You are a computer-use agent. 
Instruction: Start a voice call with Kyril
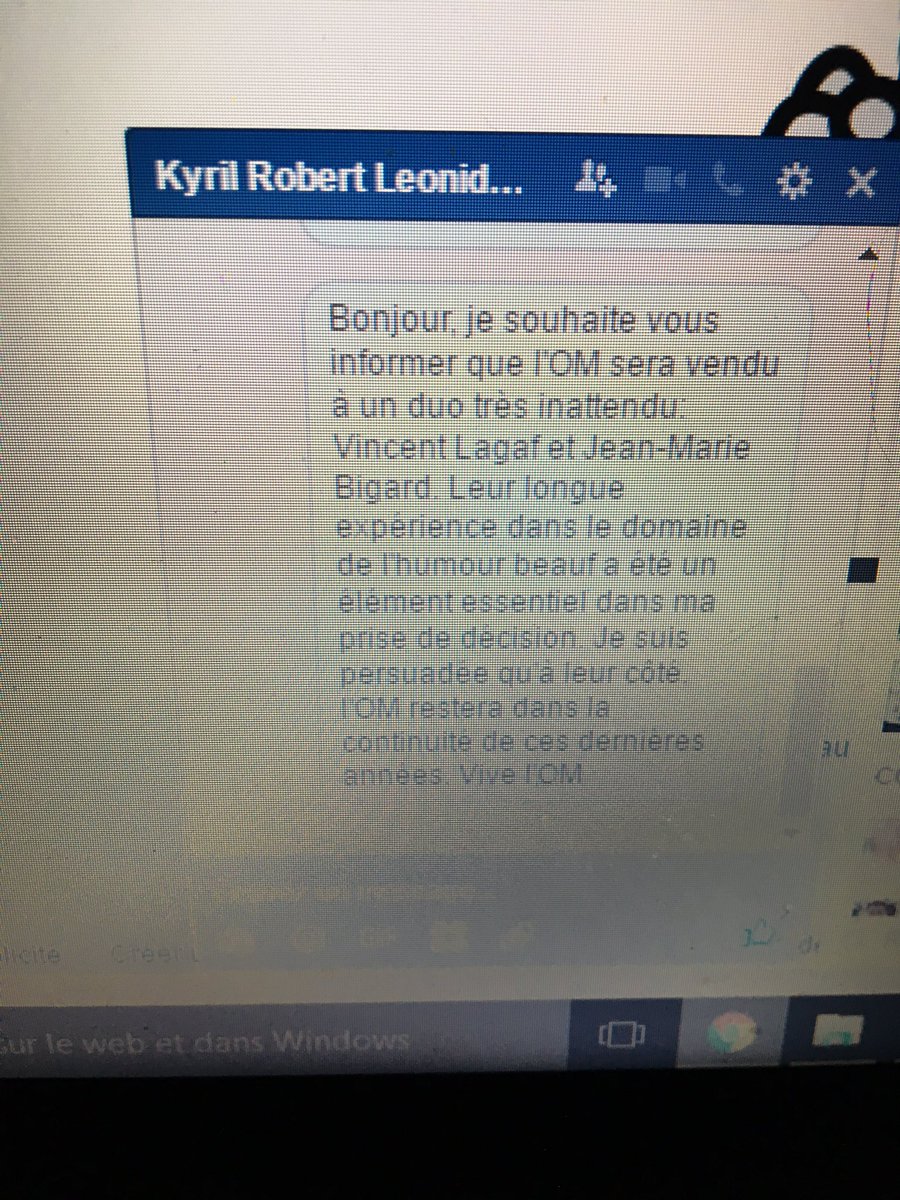point(730,181)
